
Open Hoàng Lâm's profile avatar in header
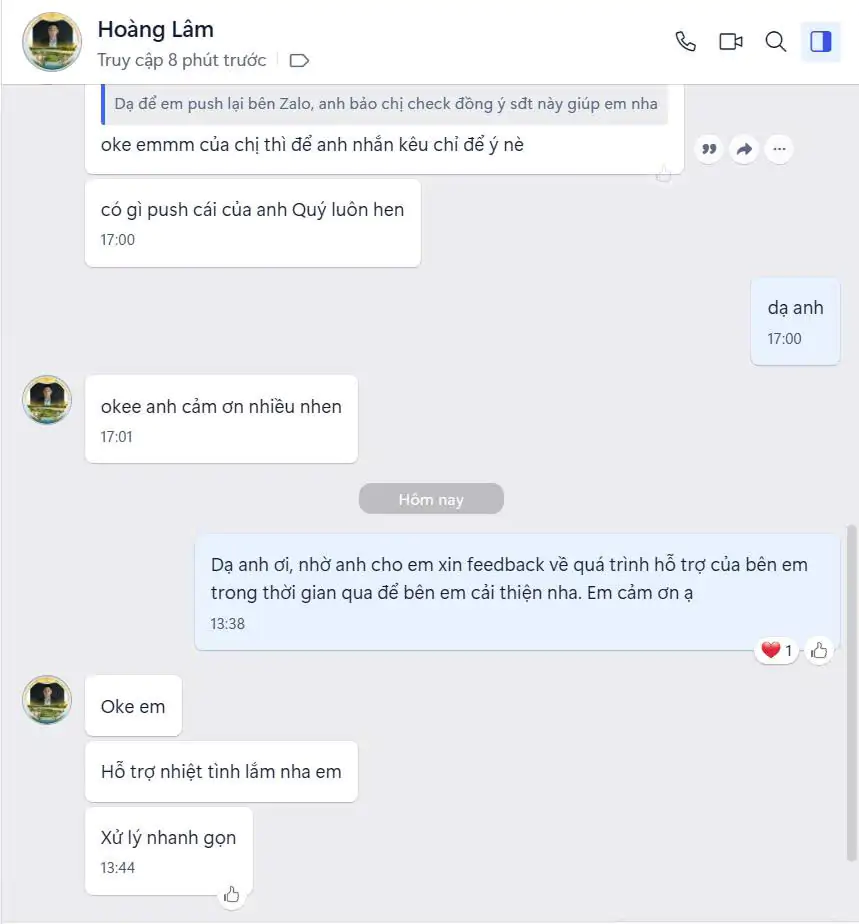pyautogui.click(x=51, y=42)
